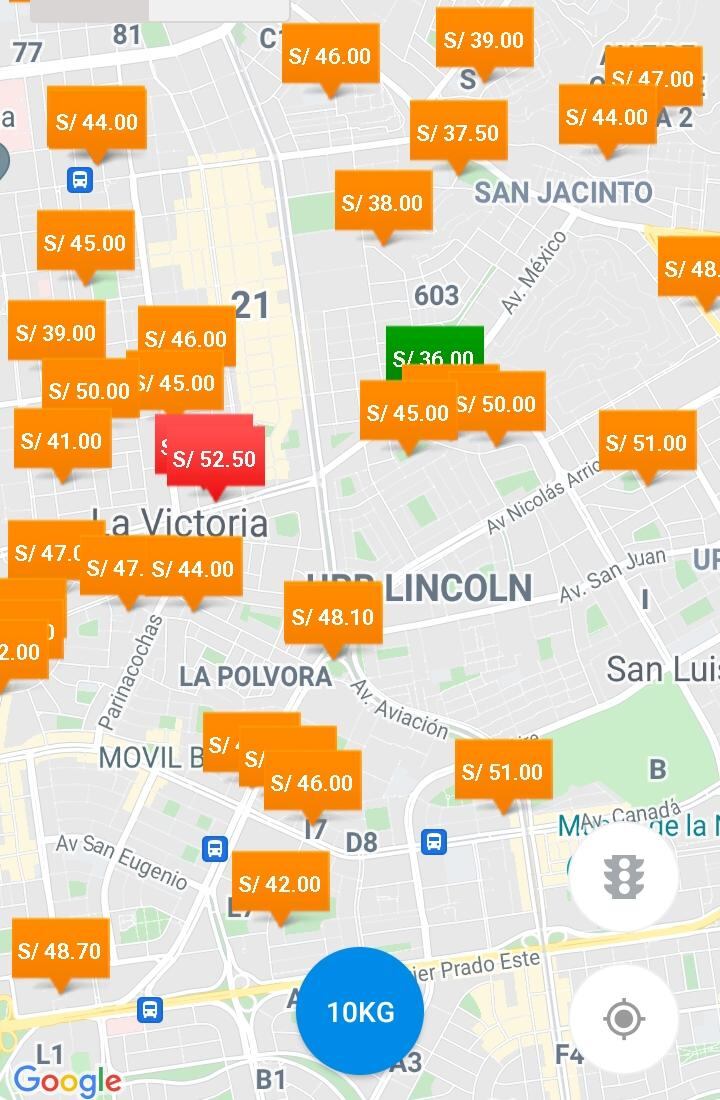720x1100 pixels.
Task: Toggle the traffic light layer
Action: (x=623, y=877)
